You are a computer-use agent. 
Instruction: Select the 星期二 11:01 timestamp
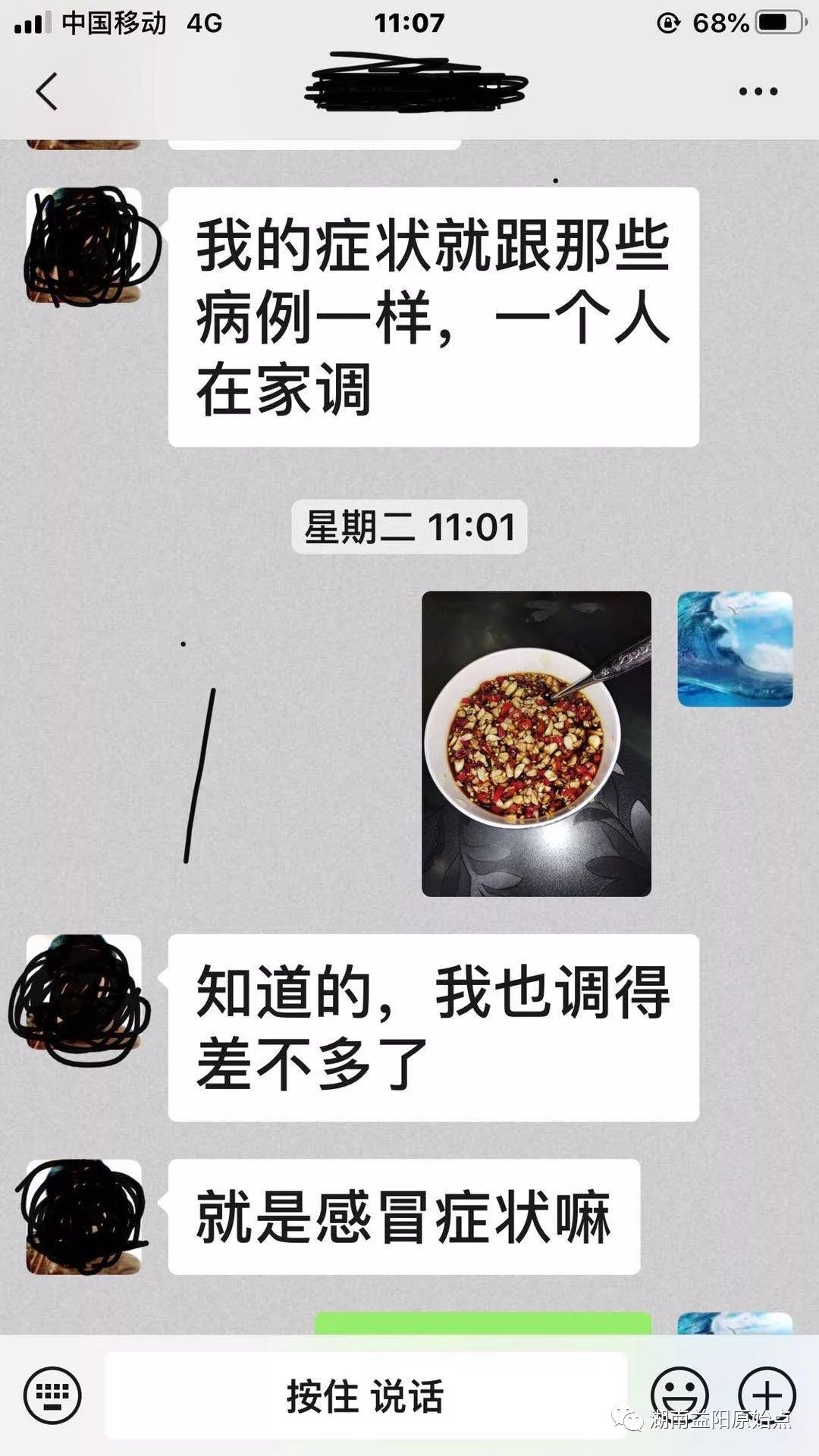pyautogui.click(x=409, y=526)
